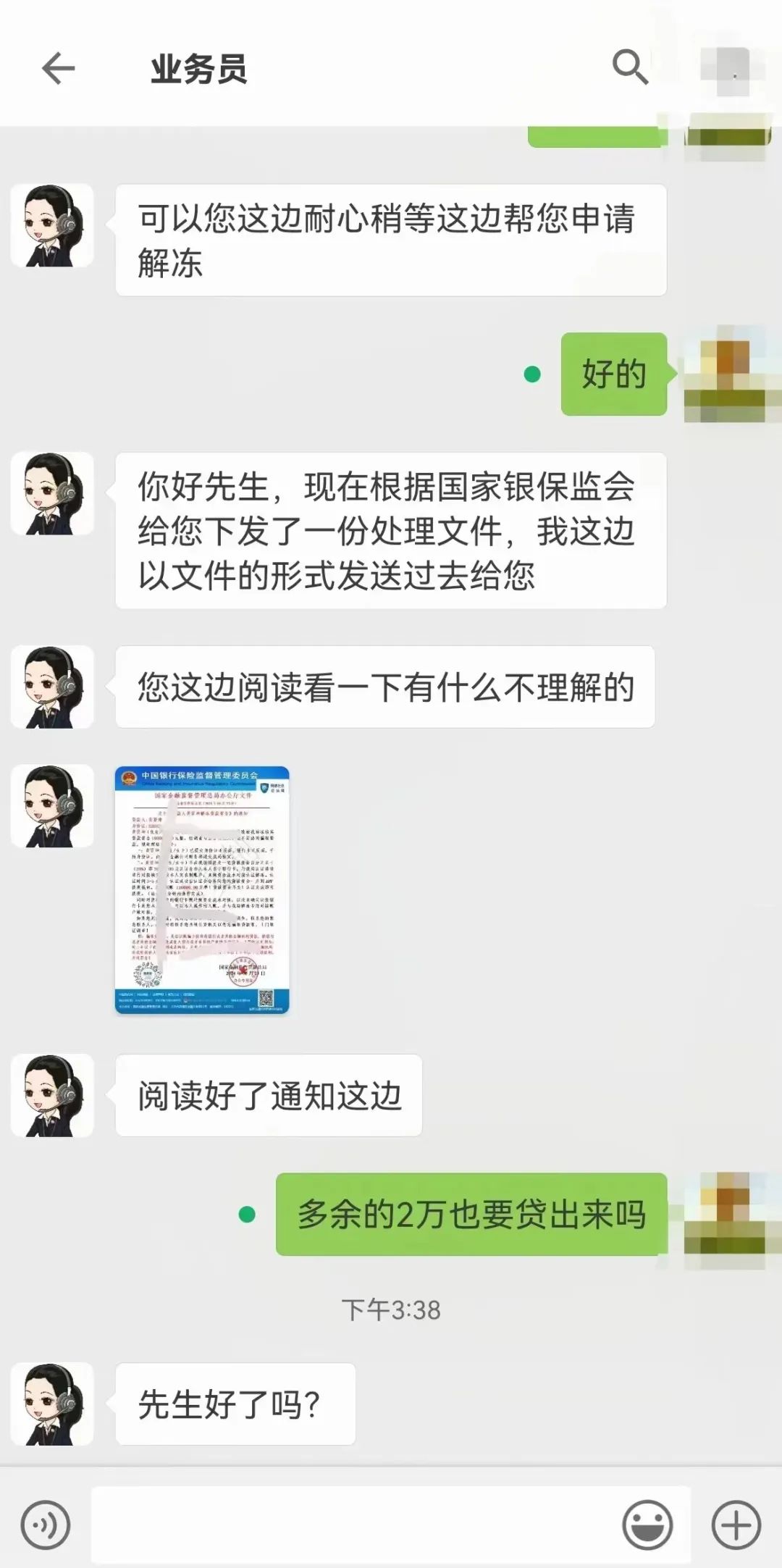Search within this chat
782x1568 pixels.
[629, 67]
